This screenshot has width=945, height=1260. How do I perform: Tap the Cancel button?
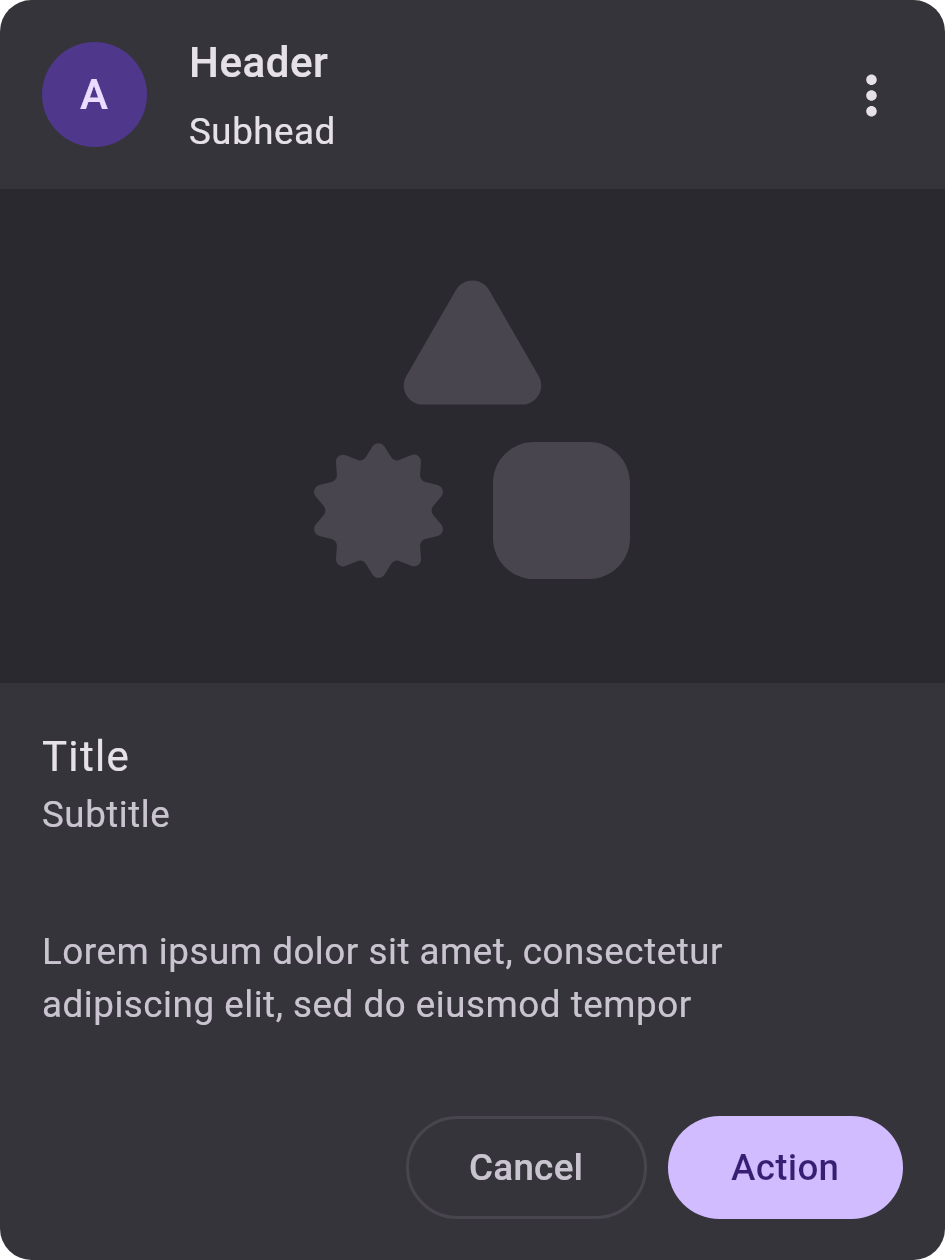(526, 1167)
